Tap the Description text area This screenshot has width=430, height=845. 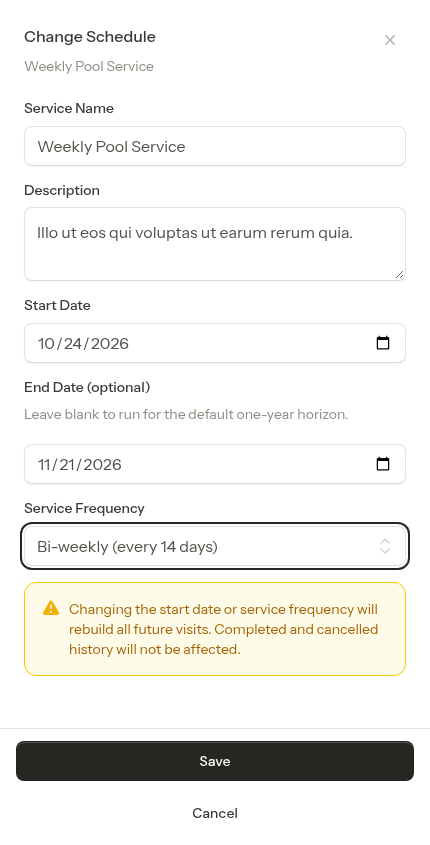pyautogui.click(x=214, y=244)
